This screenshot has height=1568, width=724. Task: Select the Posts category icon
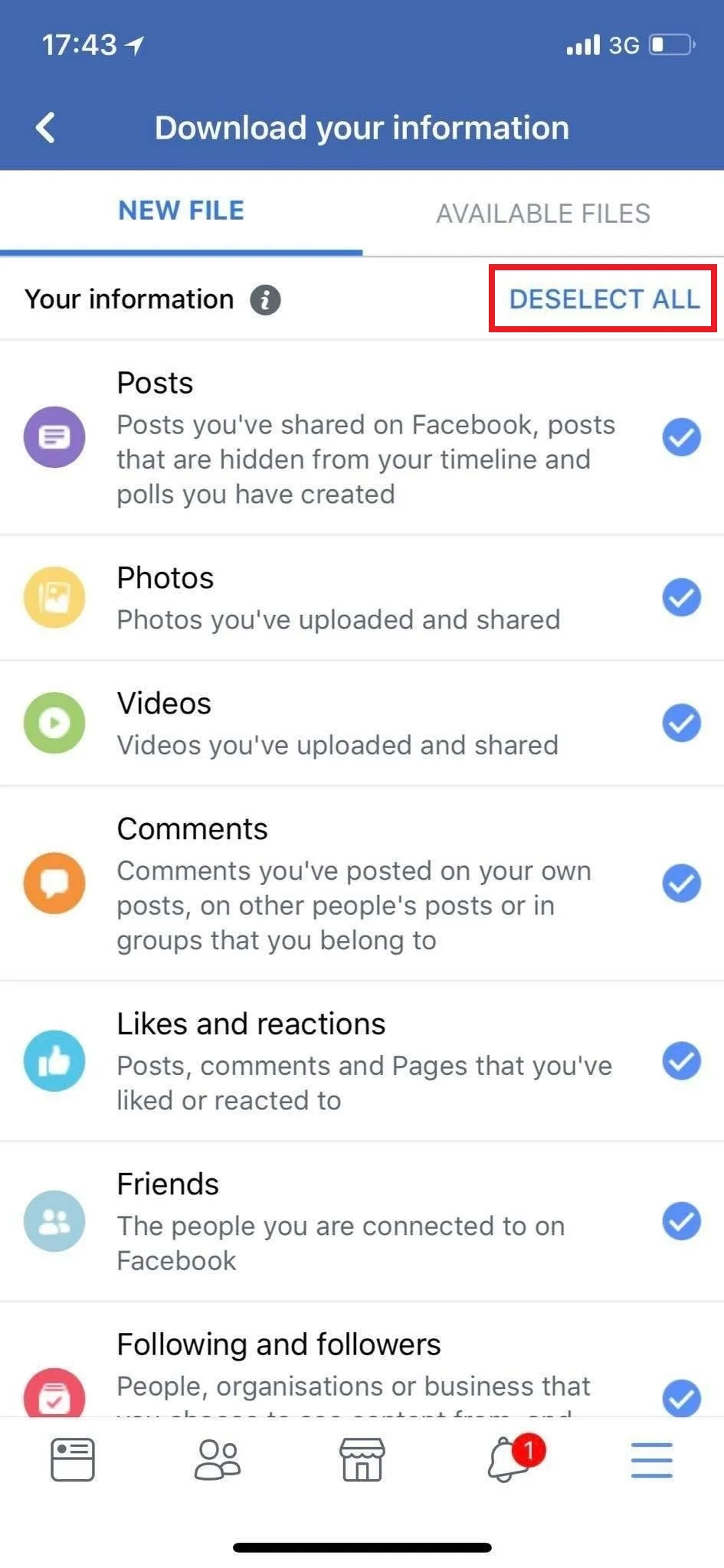(54, 437)
